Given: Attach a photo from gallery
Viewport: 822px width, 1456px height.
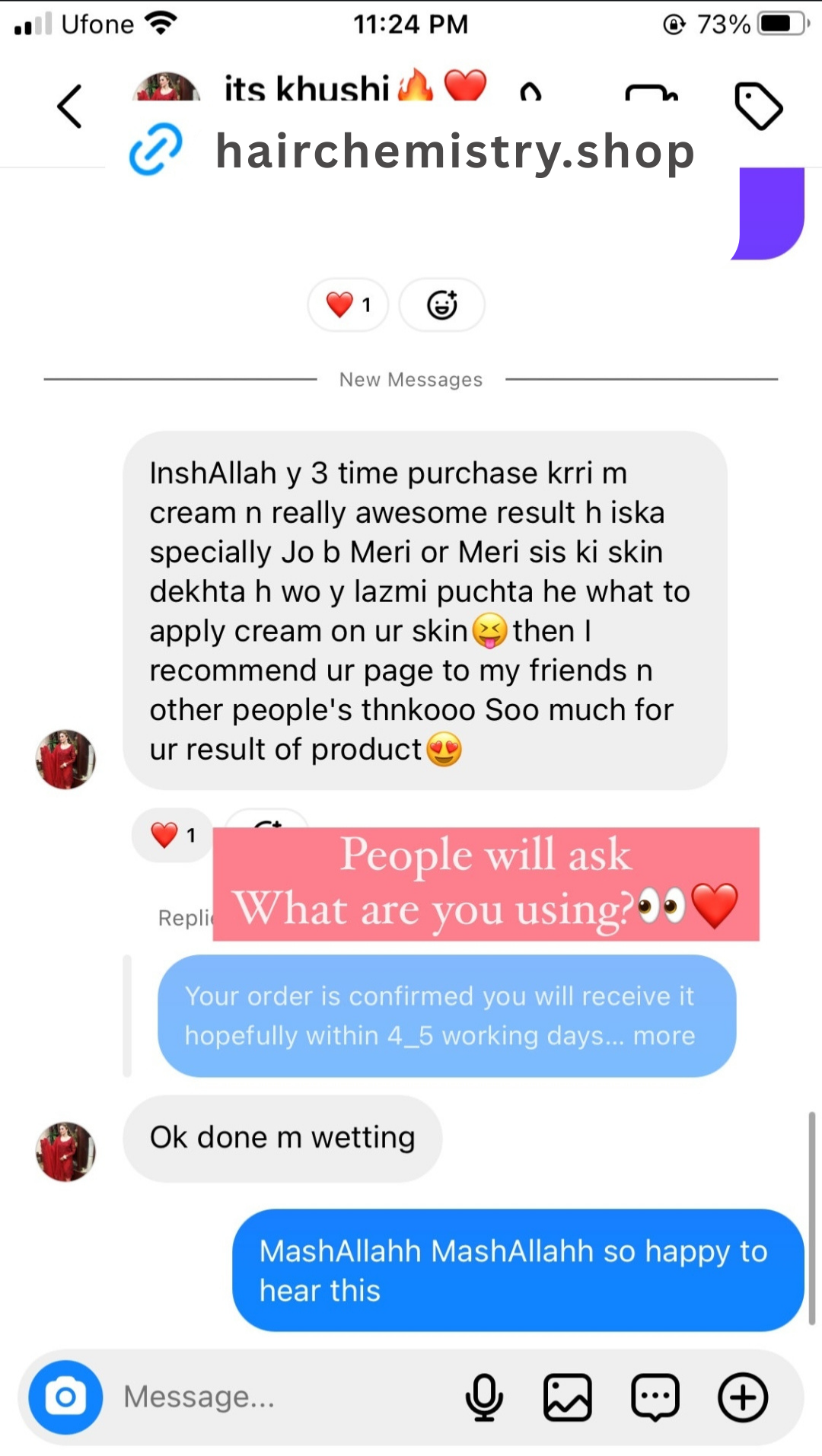Looking at the screenshot, I should (x=568, y=1397).
